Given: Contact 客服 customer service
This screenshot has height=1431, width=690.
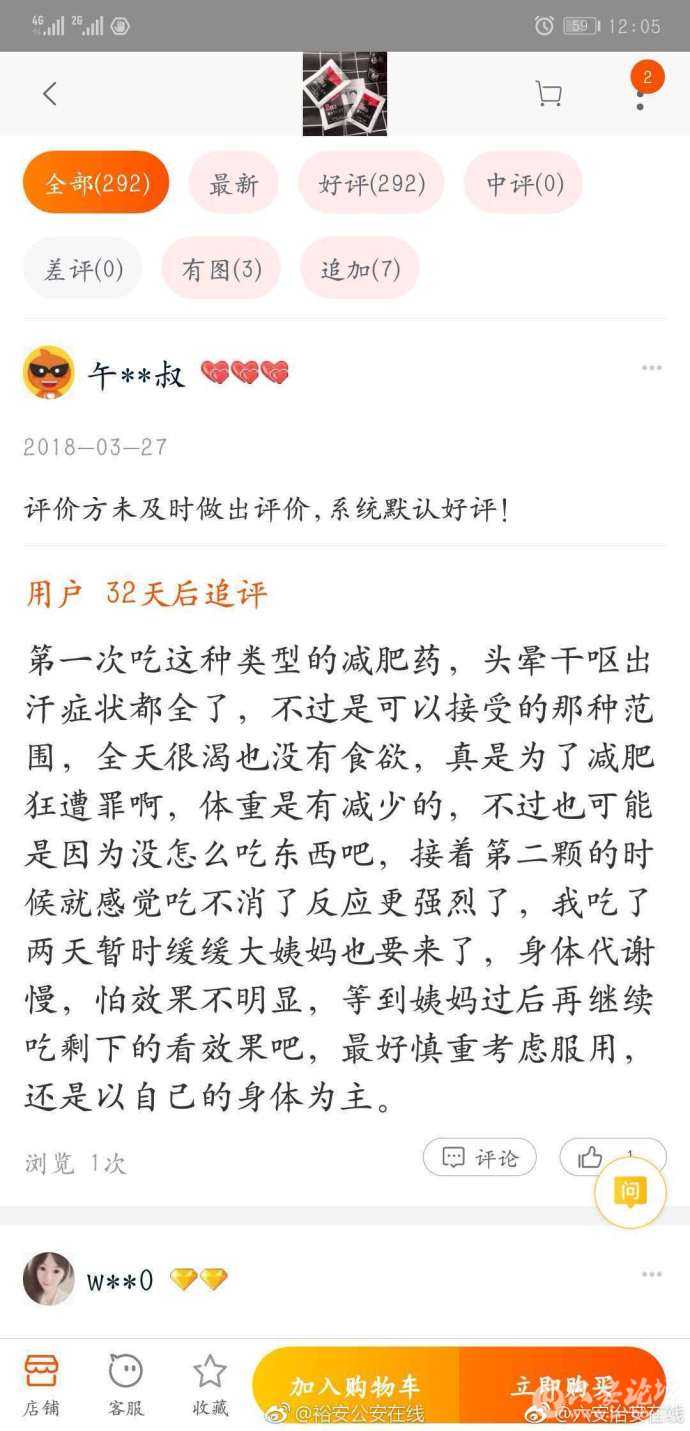Looking at the screenshot, I should 126,1383.
